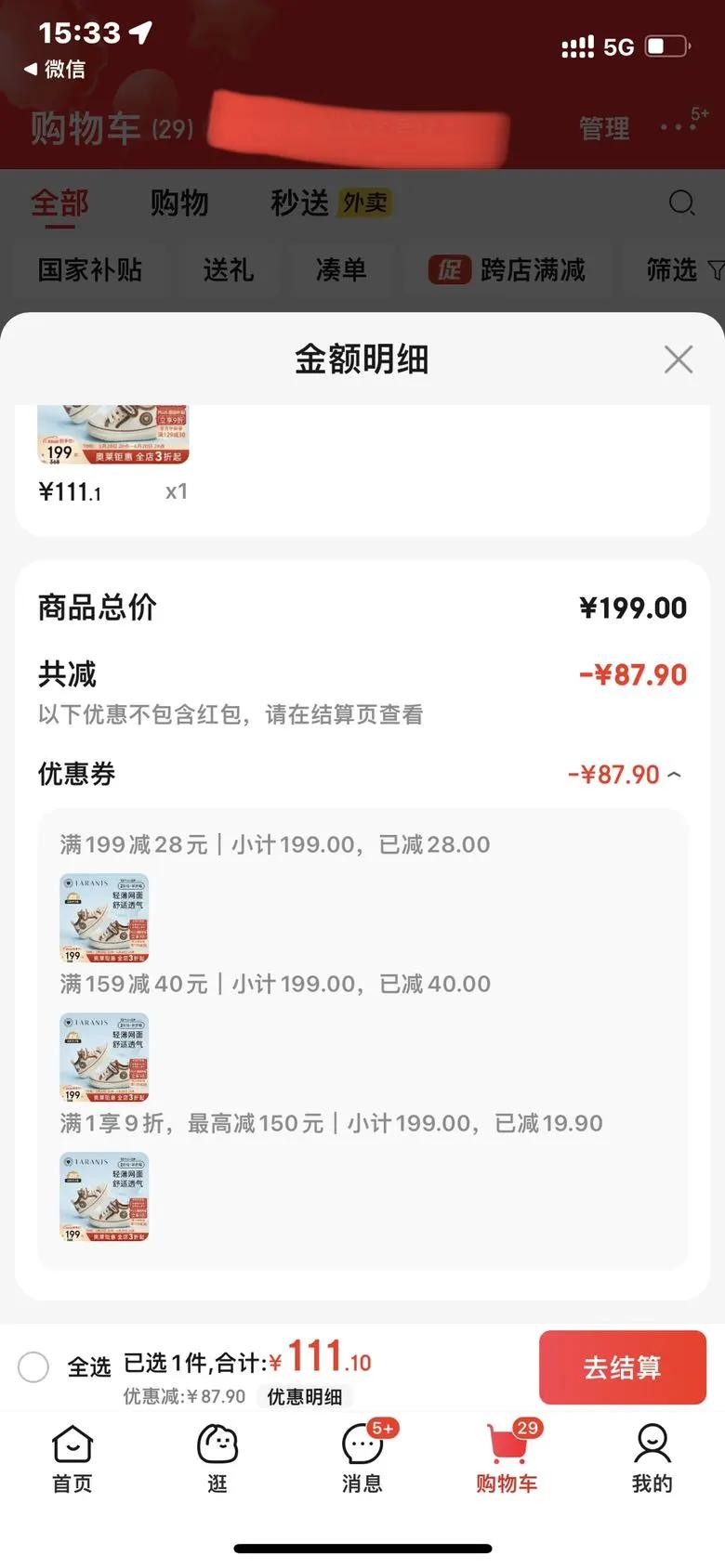The width and height of the screenshot is (725, 1568).
Task: Open the 消息 messages tab
Action: click(x=362, y=1458)
